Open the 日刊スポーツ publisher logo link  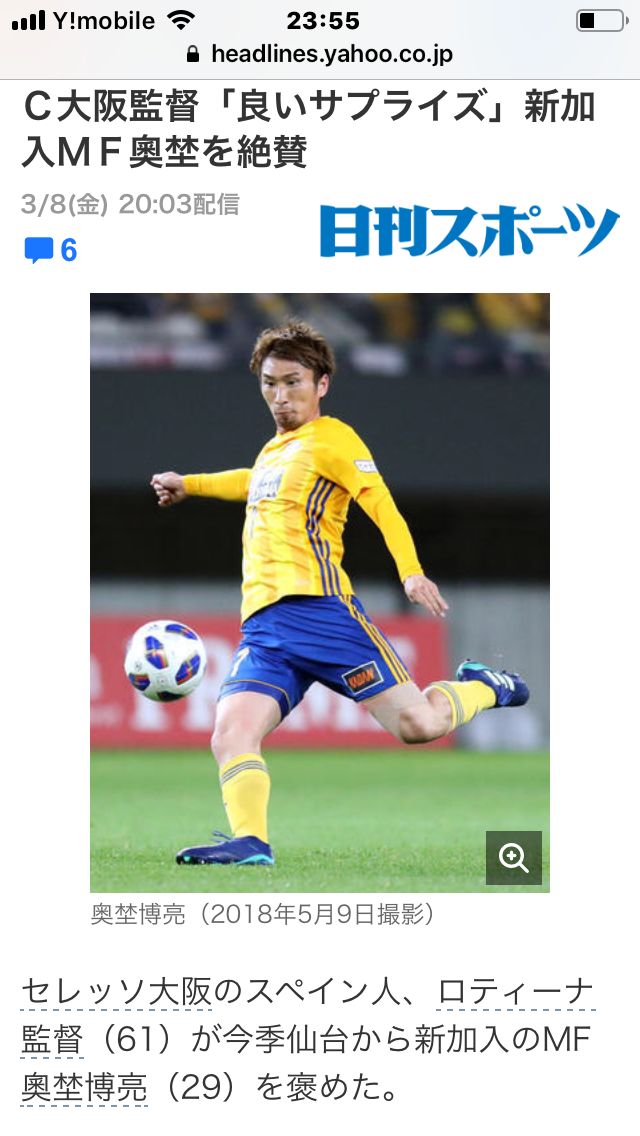point(470,231)
